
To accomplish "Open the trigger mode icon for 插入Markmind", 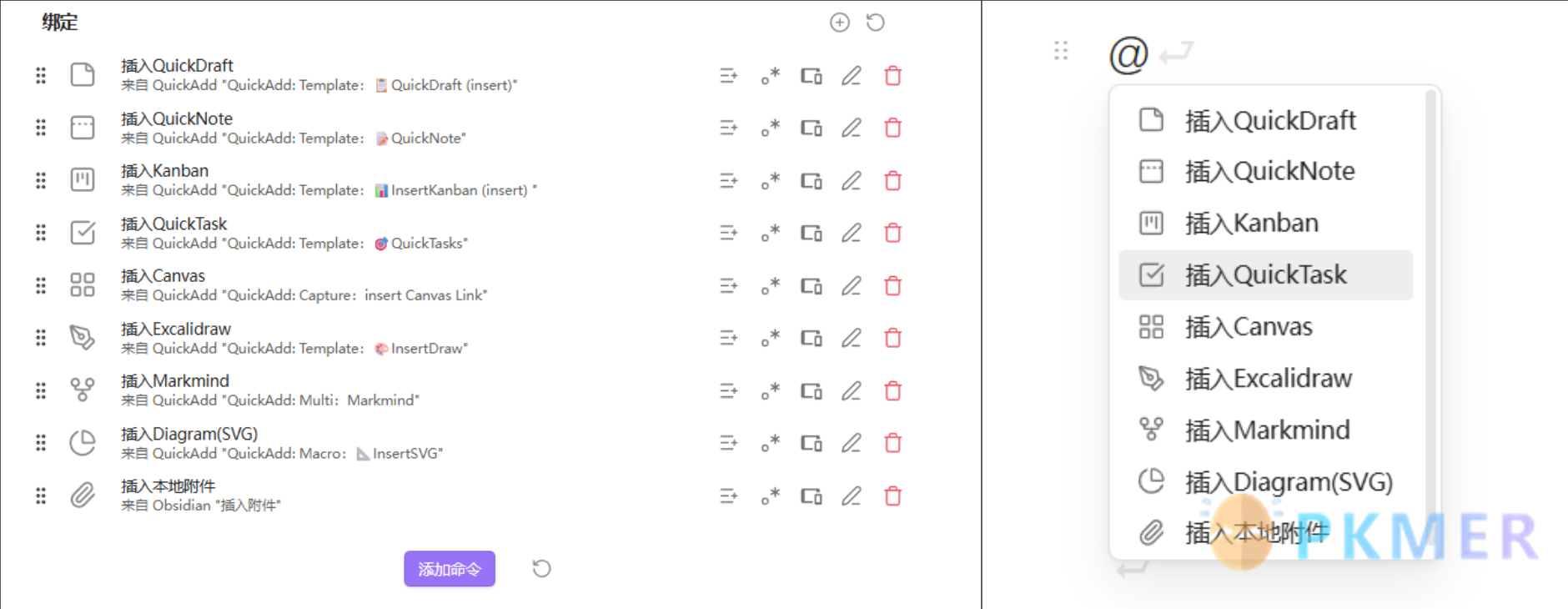I will (x=770, y=390).
